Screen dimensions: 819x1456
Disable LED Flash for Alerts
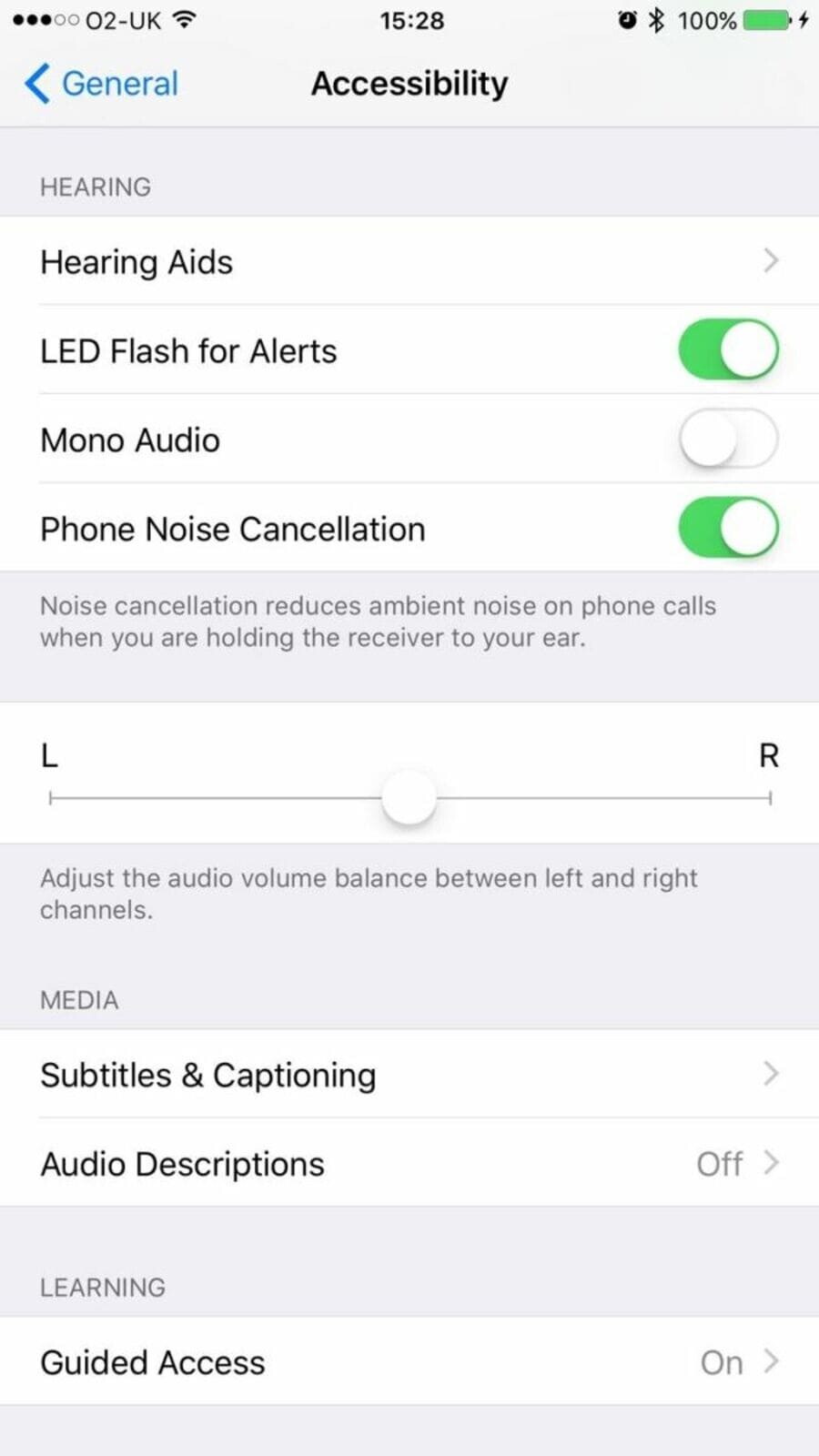click(727, 350)
